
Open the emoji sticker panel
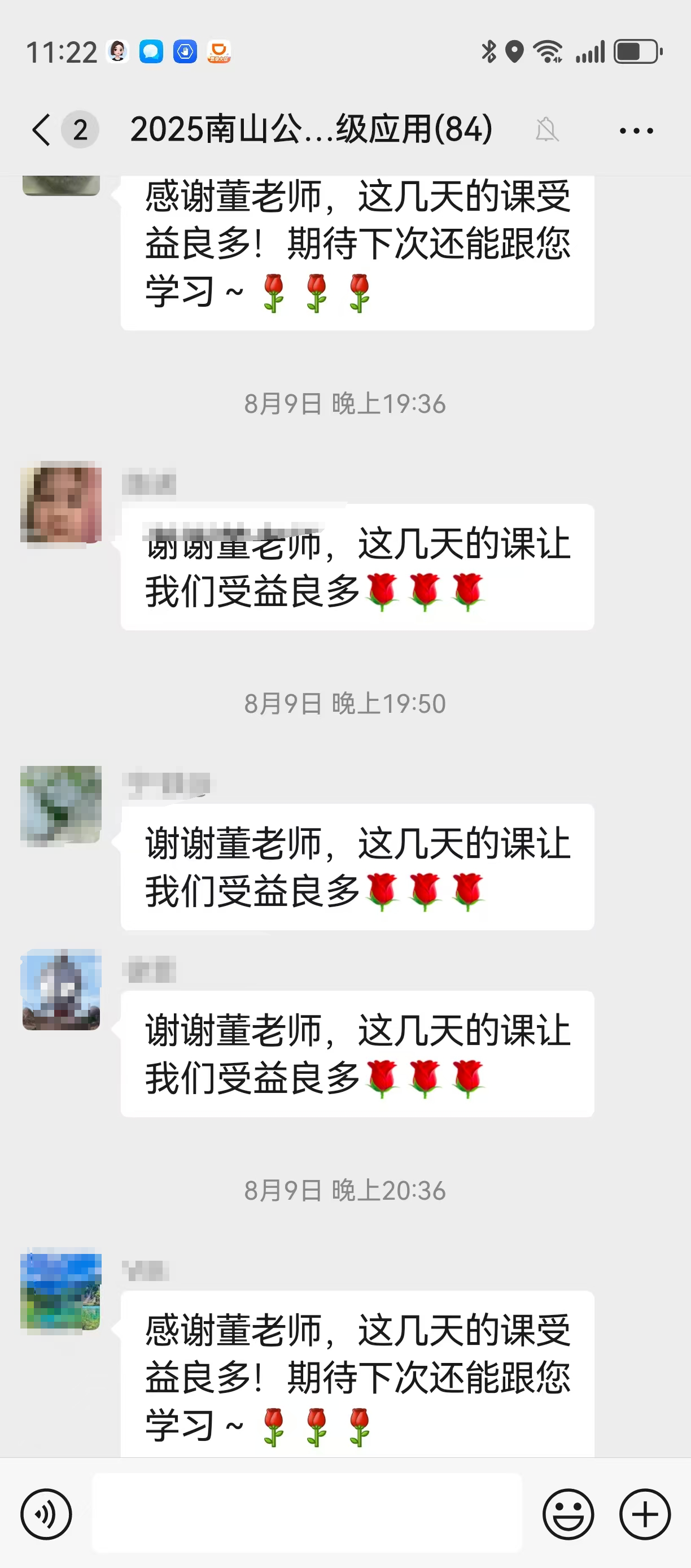click(568, 1514)
